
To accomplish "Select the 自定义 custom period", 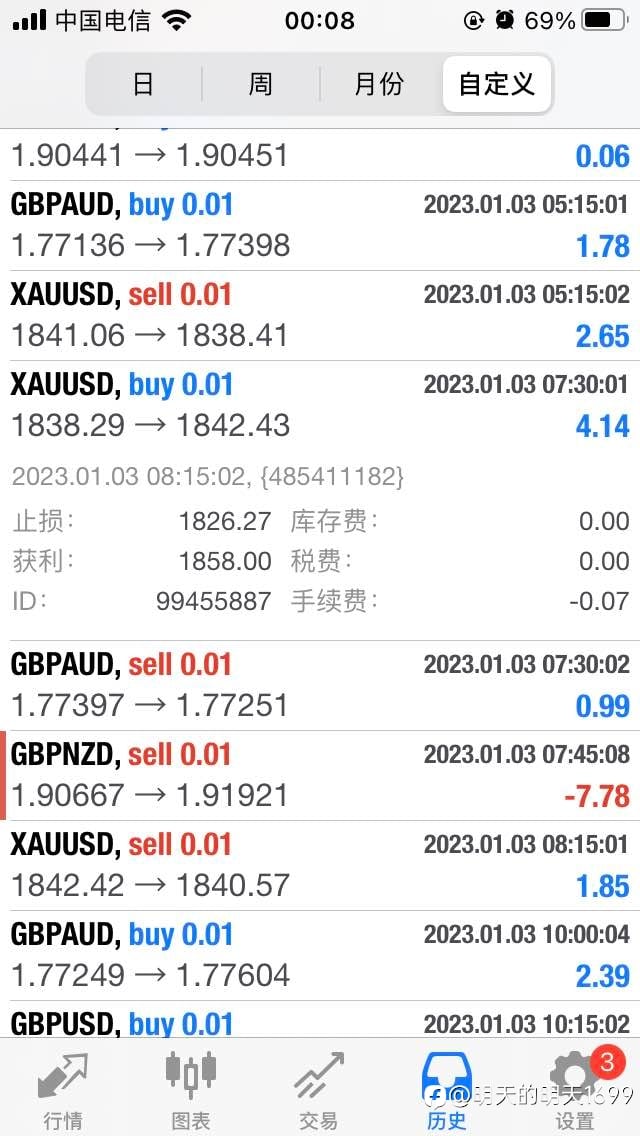I will (496, 84).
